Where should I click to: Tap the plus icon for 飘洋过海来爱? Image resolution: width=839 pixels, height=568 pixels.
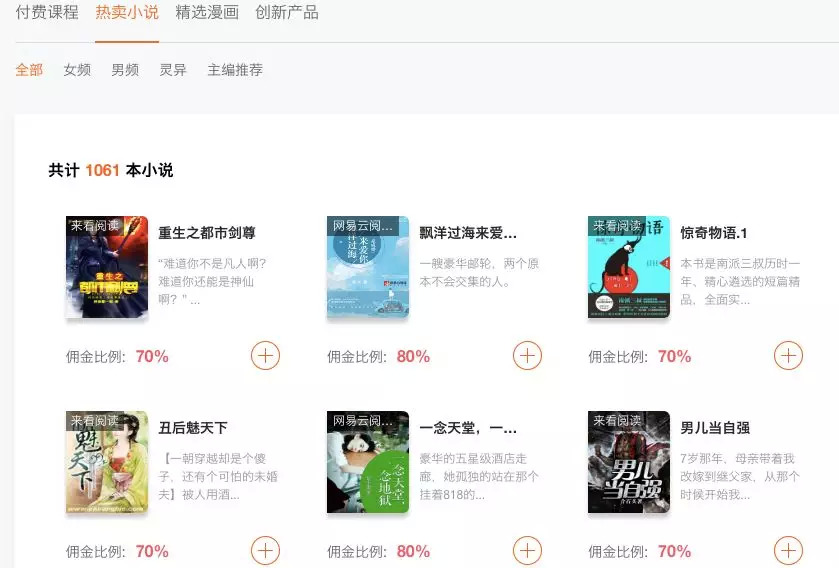coord(527,355)
